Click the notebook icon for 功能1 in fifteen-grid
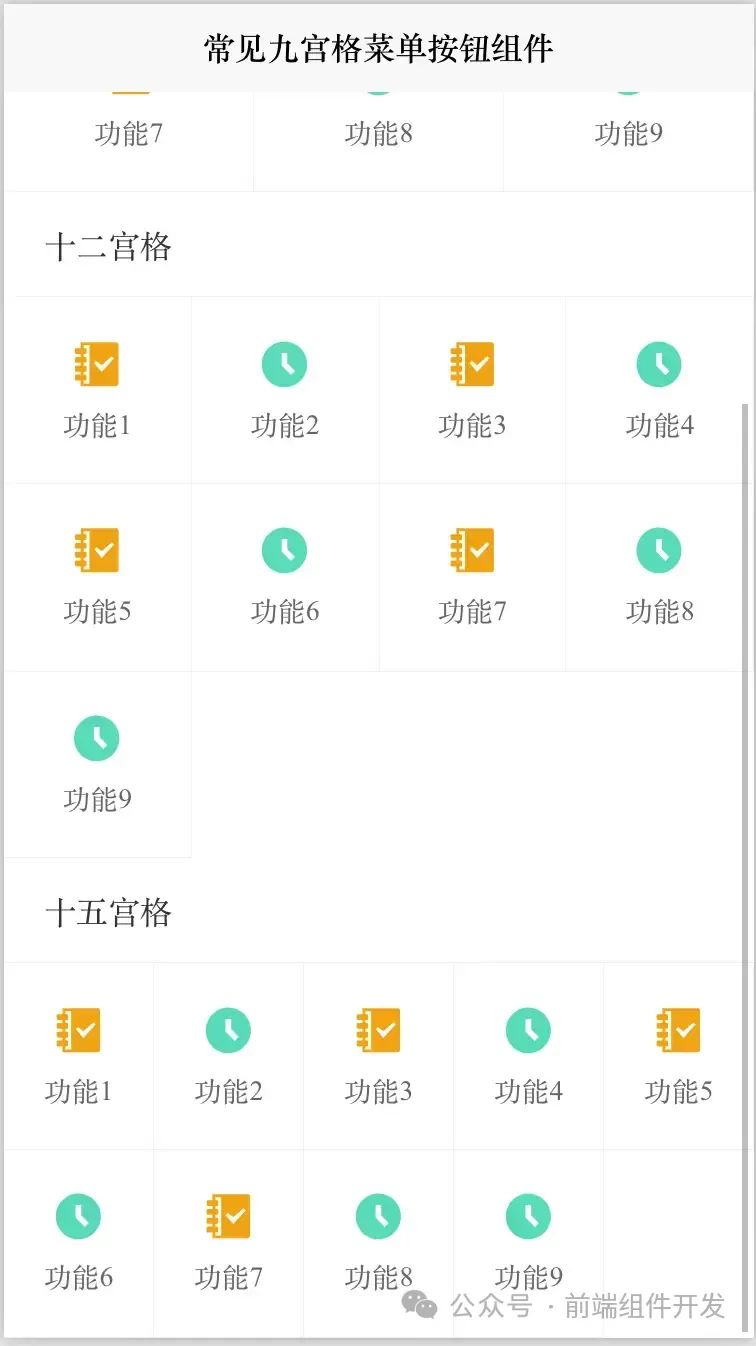 [78, 1029]
